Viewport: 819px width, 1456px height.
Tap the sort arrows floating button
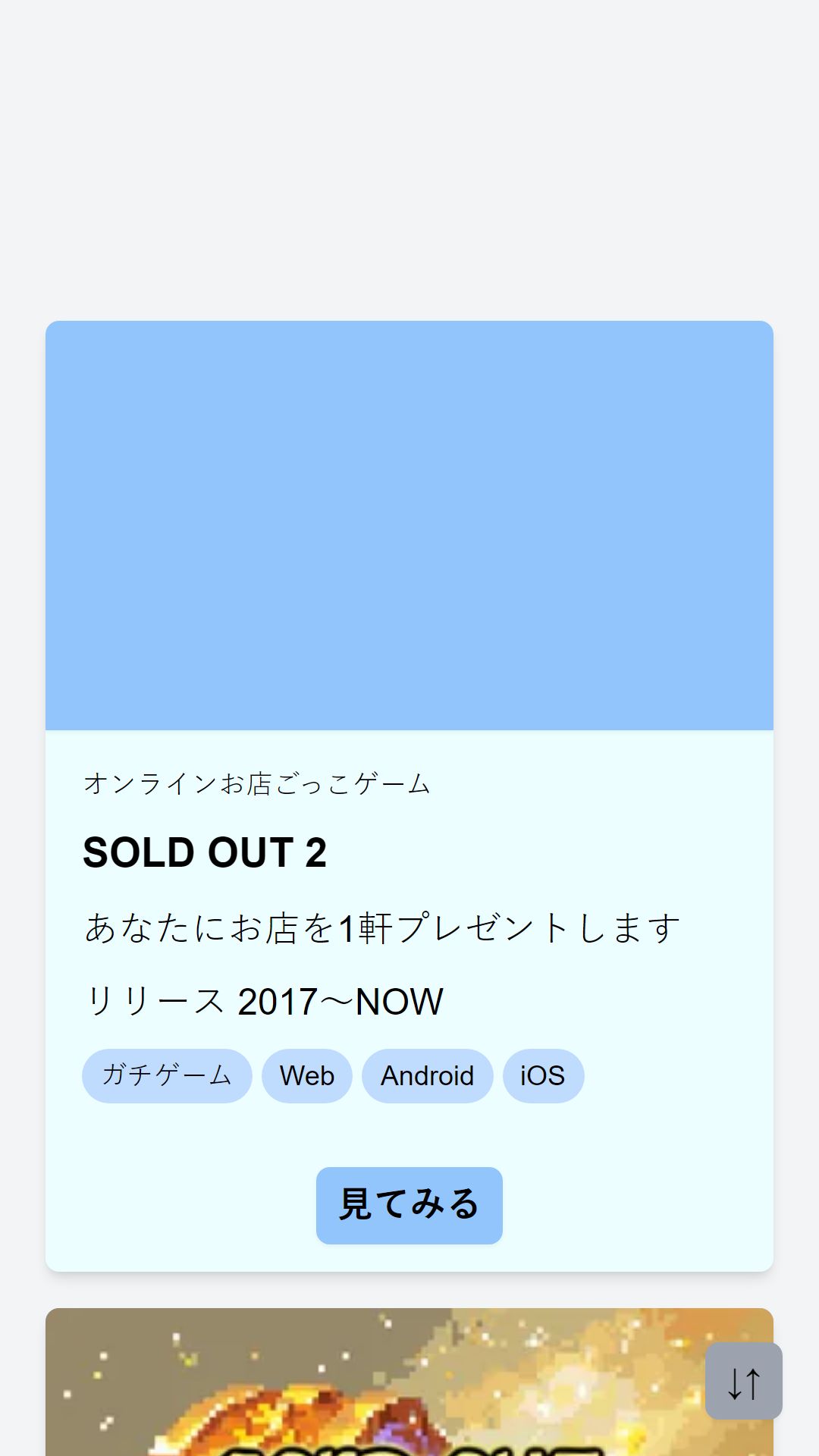coord(744,1381)
